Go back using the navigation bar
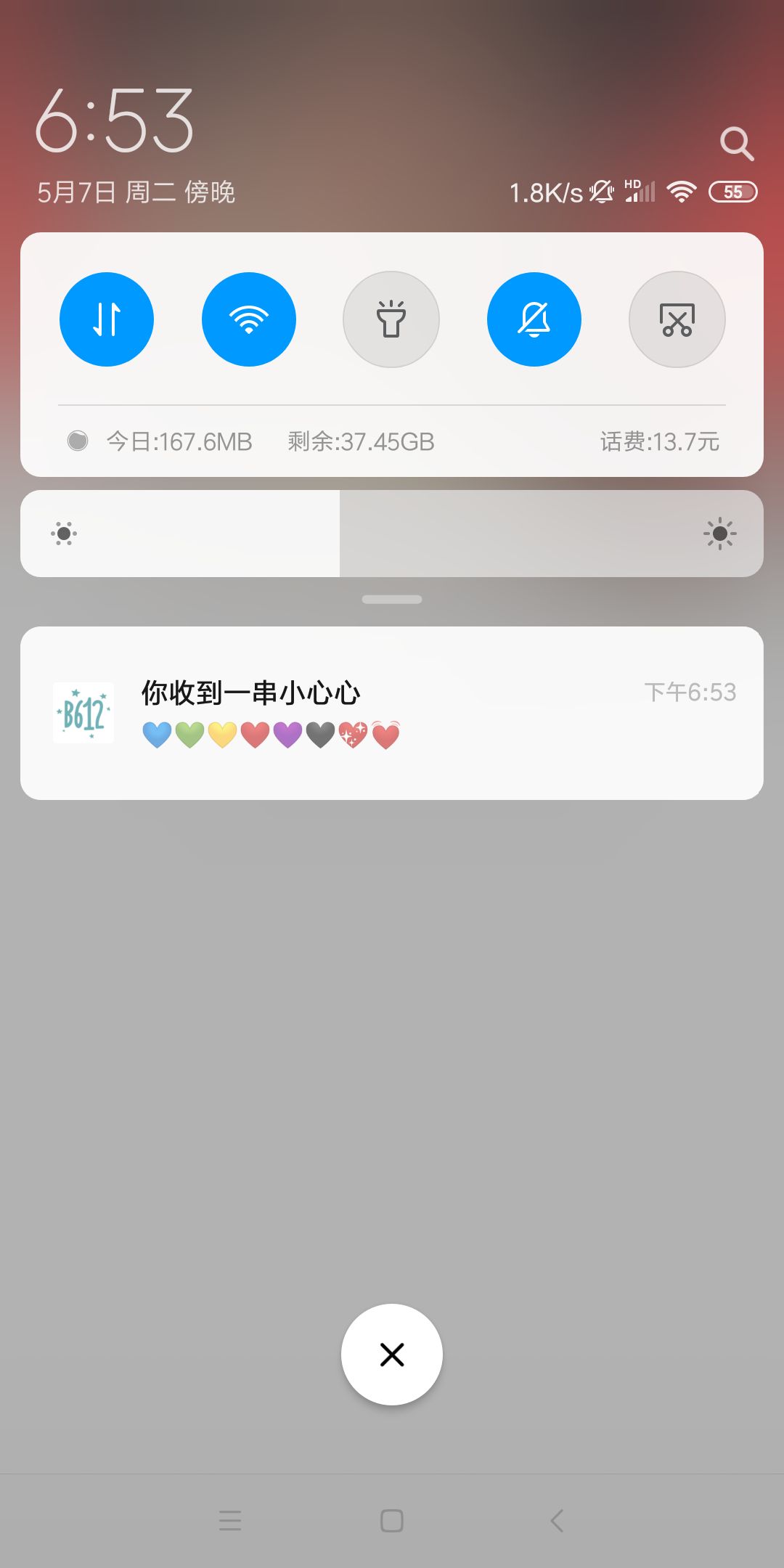The height and width of the screenshot is (1568, 784). coord(557,1521)
